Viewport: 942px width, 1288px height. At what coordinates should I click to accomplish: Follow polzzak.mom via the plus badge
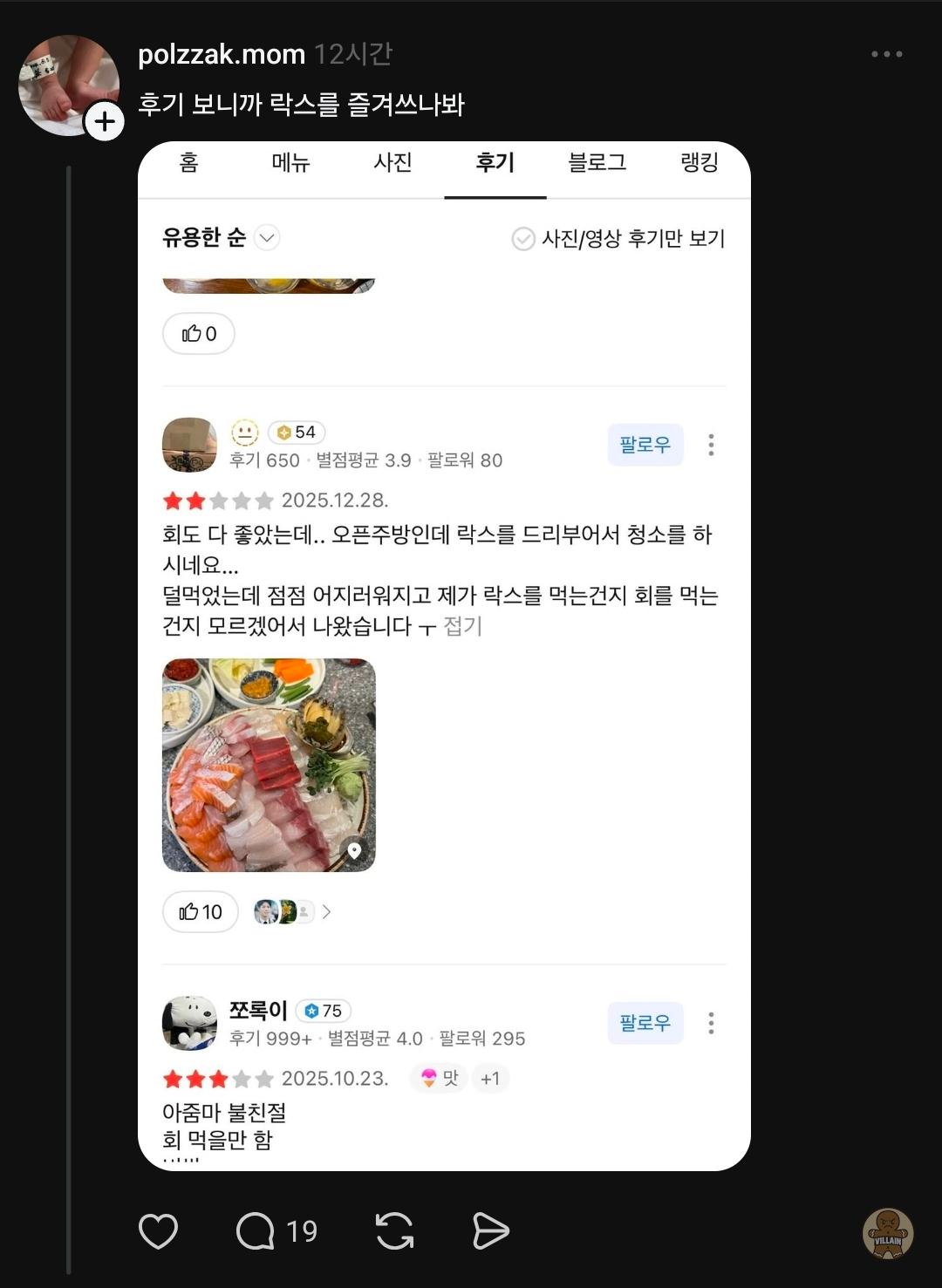click(105, 121)
